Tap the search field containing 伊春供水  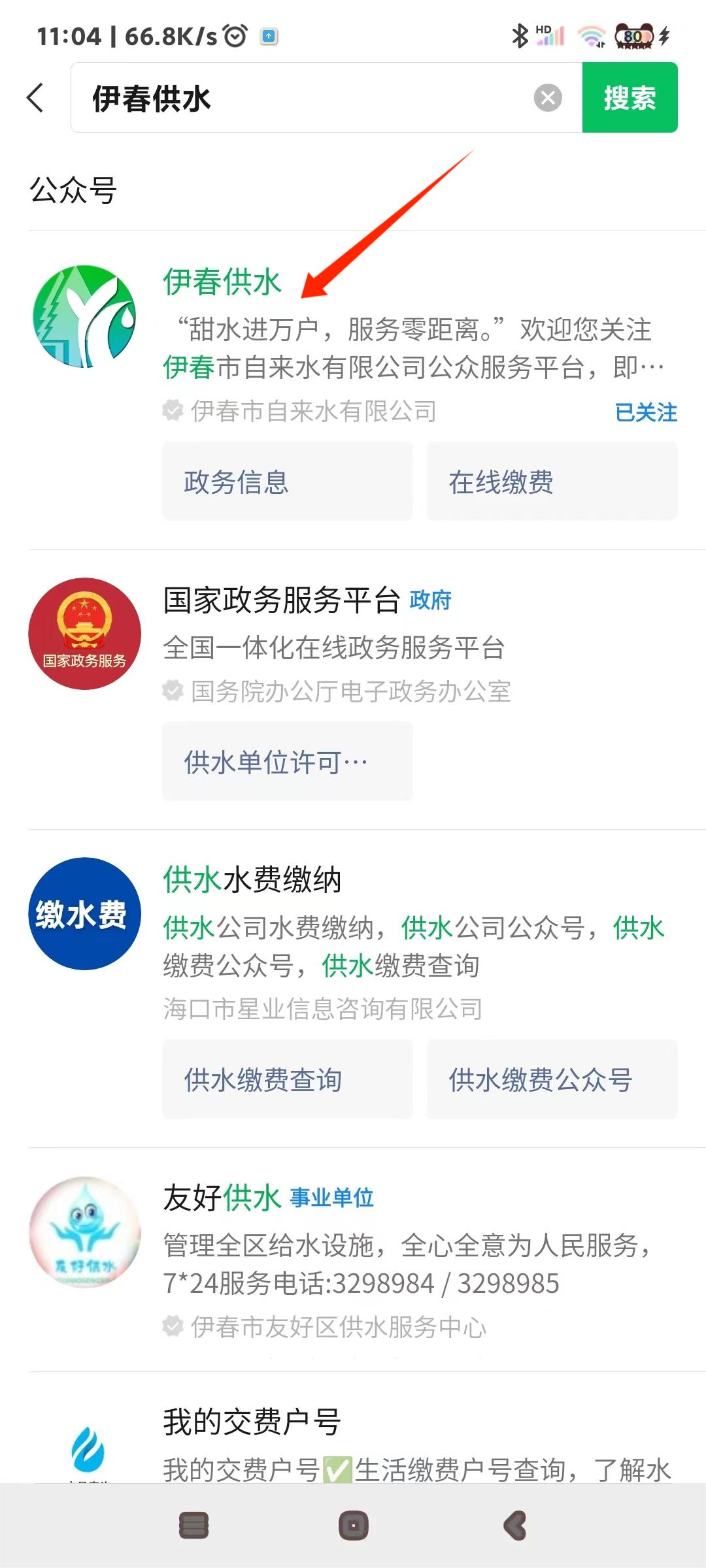(301, 98)
